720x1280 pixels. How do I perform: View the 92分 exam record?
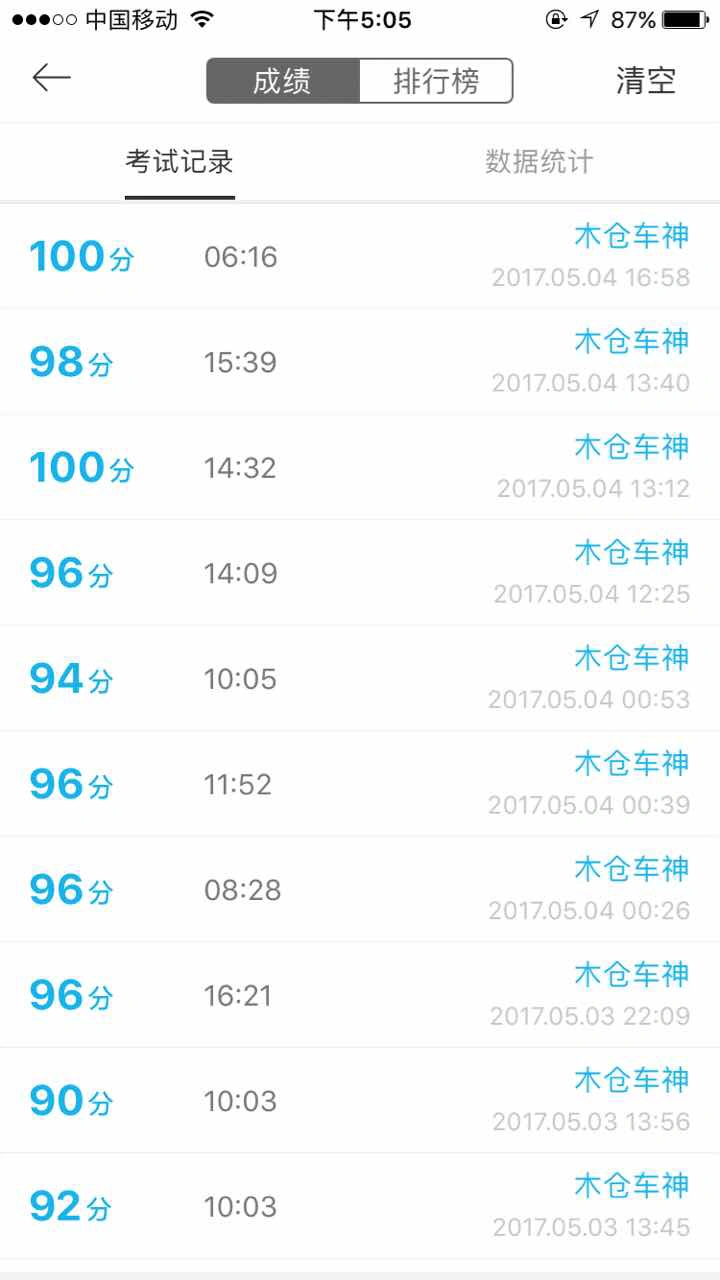360,1206
